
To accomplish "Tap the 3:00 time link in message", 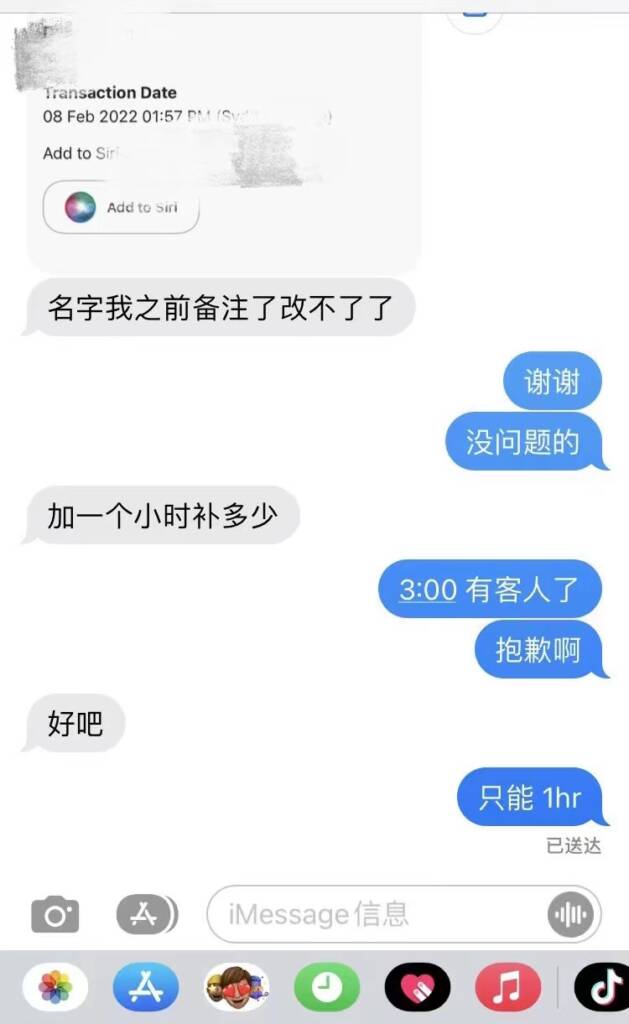I will 428,590.
